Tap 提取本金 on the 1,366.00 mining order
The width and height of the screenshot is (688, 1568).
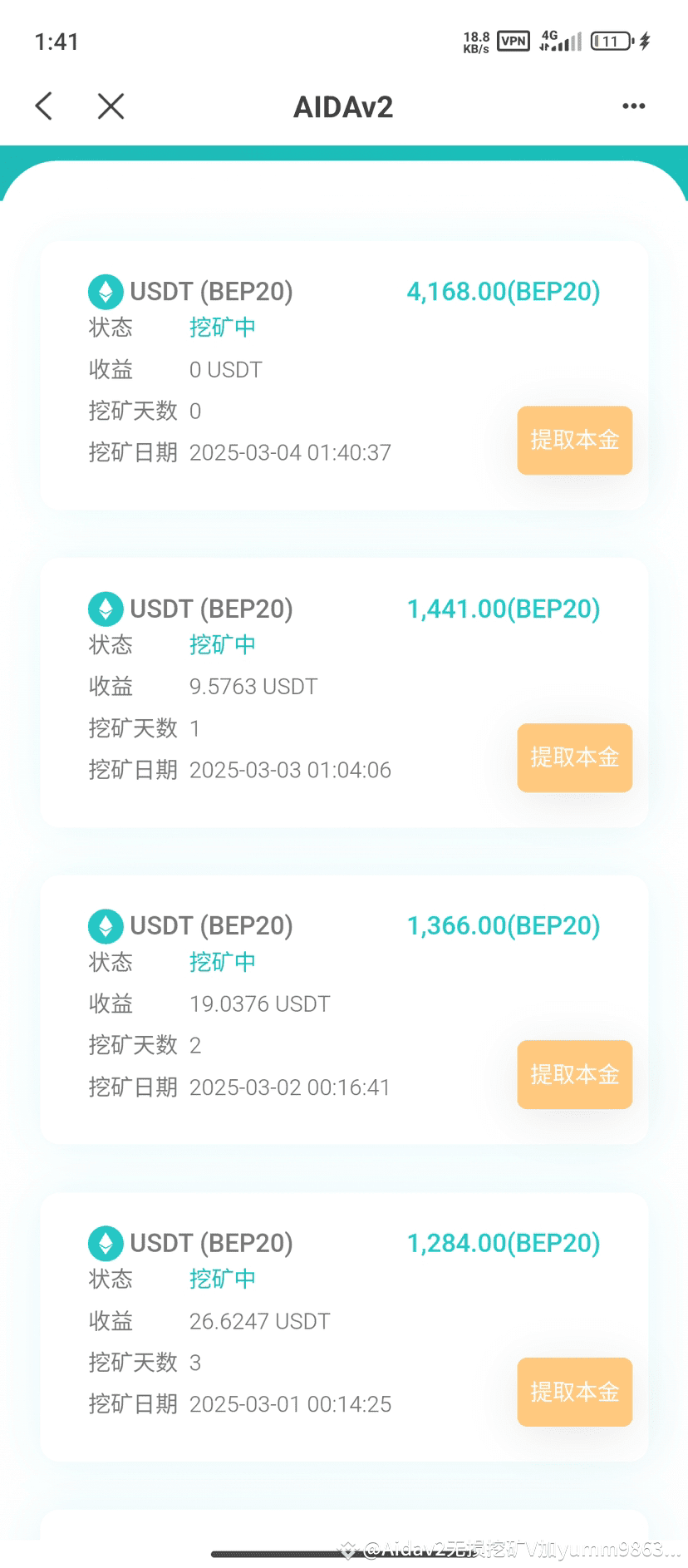click(575, 1074)
